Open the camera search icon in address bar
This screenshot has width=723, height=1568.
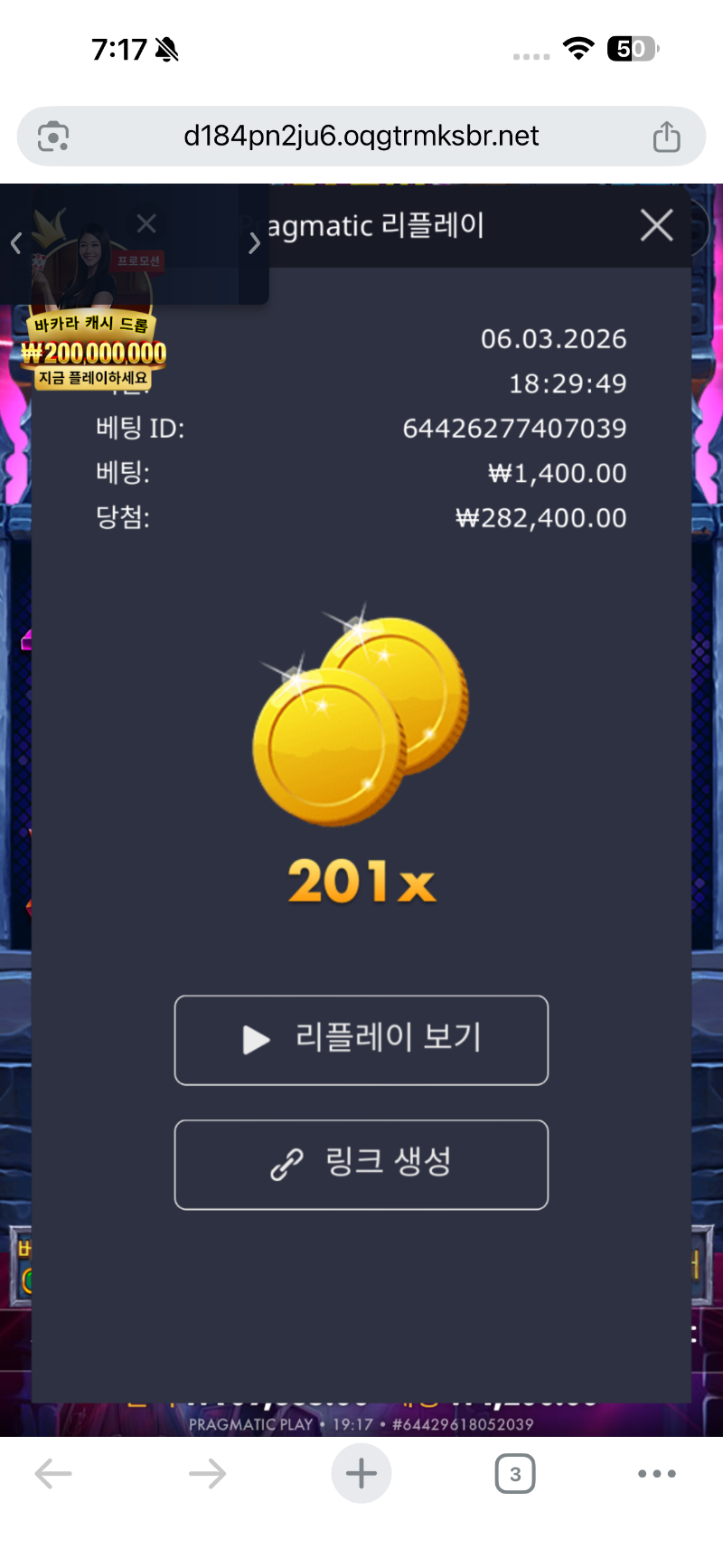pyautogui.click(x=53, y=137)
